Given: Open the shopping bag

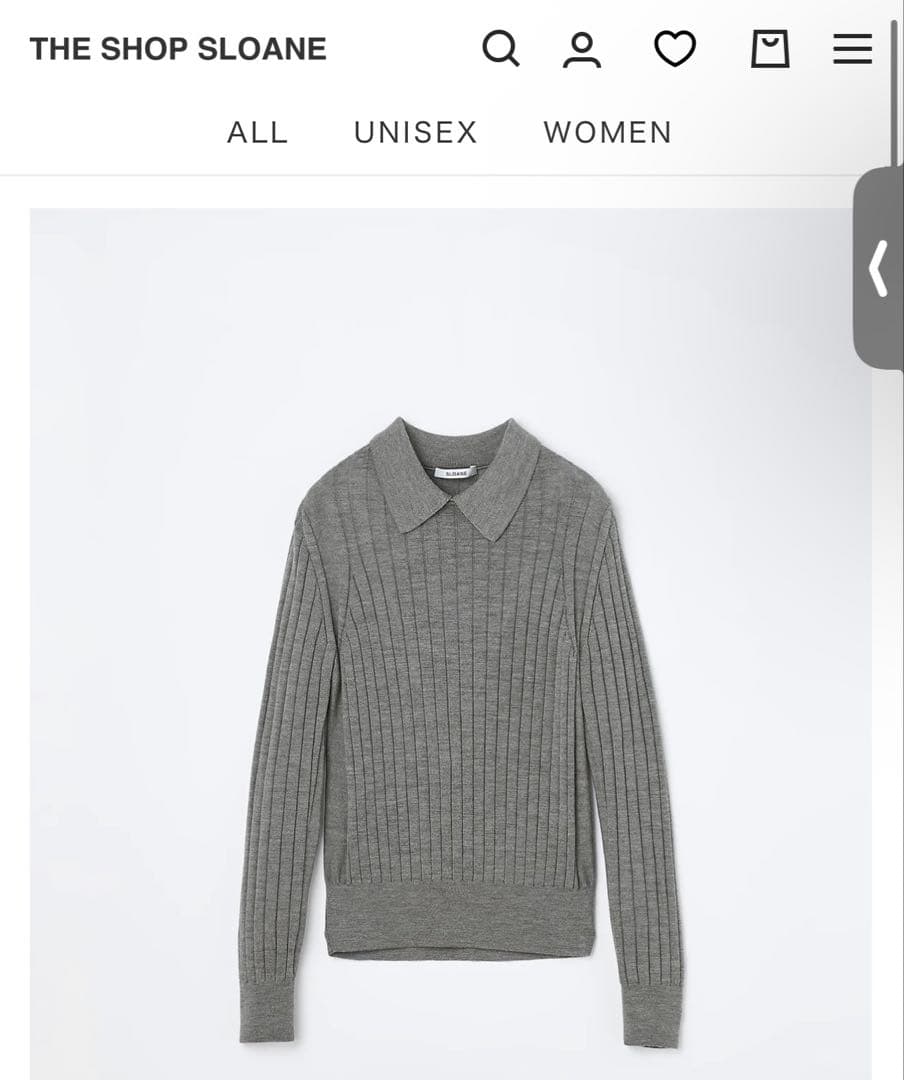Looking at the screenshot, I should tap(770, 49).
